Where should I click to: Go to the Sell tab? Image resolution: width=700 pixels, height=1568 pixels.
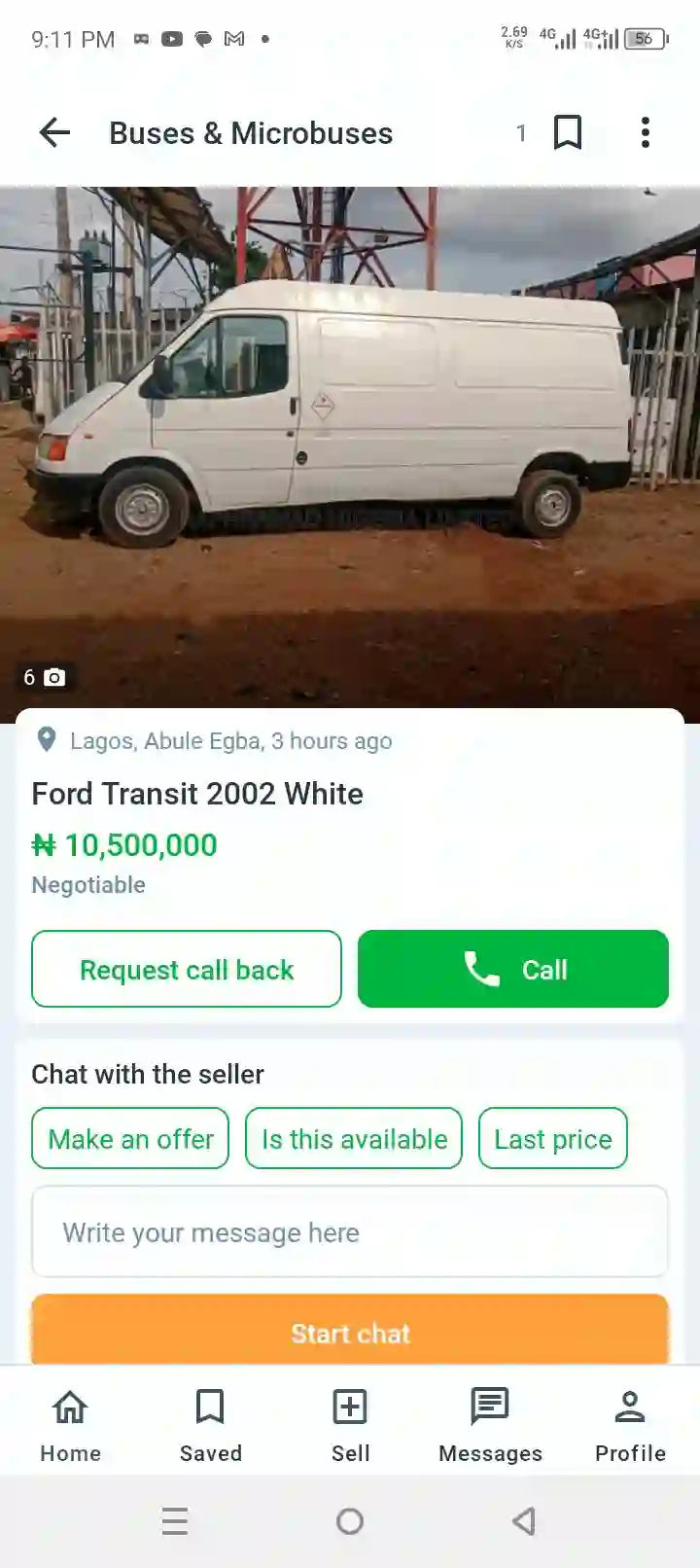click(350, 1424)
